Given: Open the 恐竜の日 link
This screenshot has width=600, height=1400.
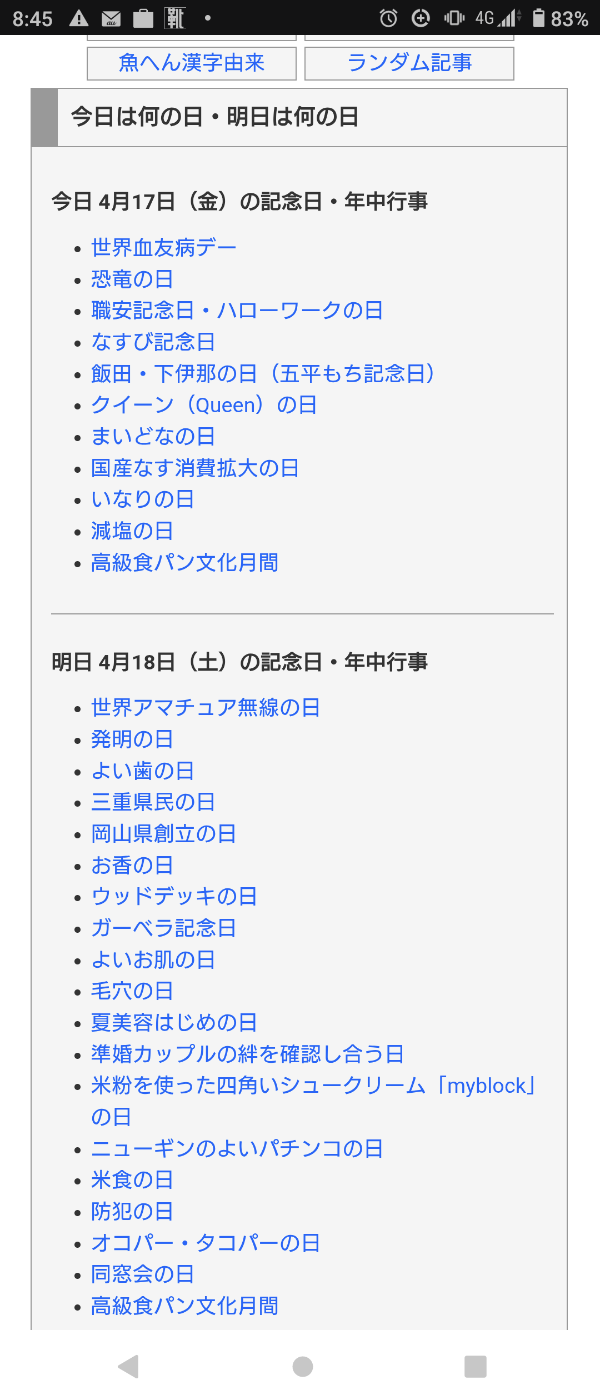Looking at the screenshot, I should [132, 279].
